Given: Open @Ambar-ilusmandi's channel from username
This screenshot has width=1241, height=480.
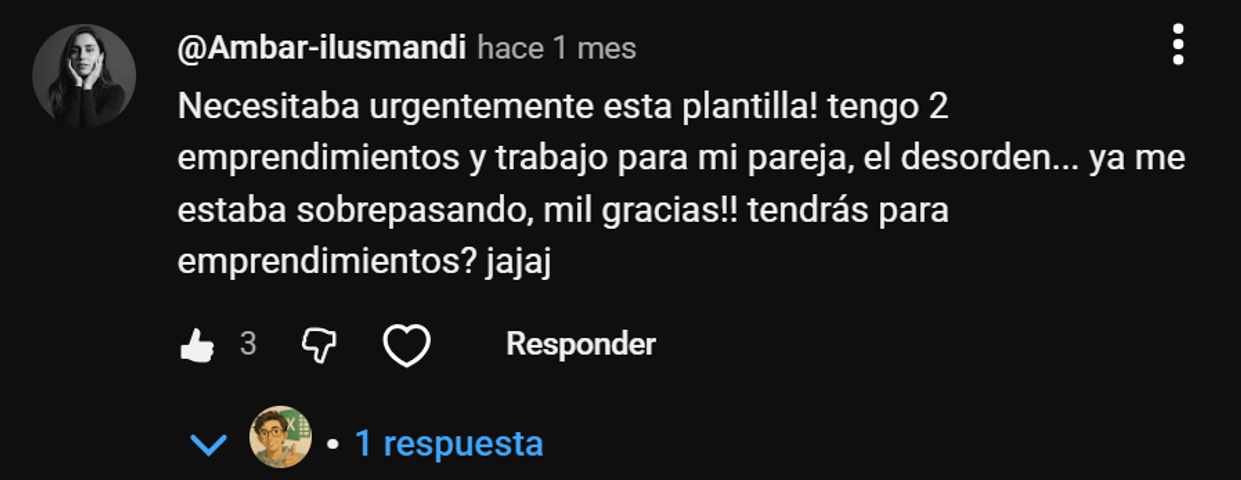Looking at the screenshot, I should (x=321, y=48).
